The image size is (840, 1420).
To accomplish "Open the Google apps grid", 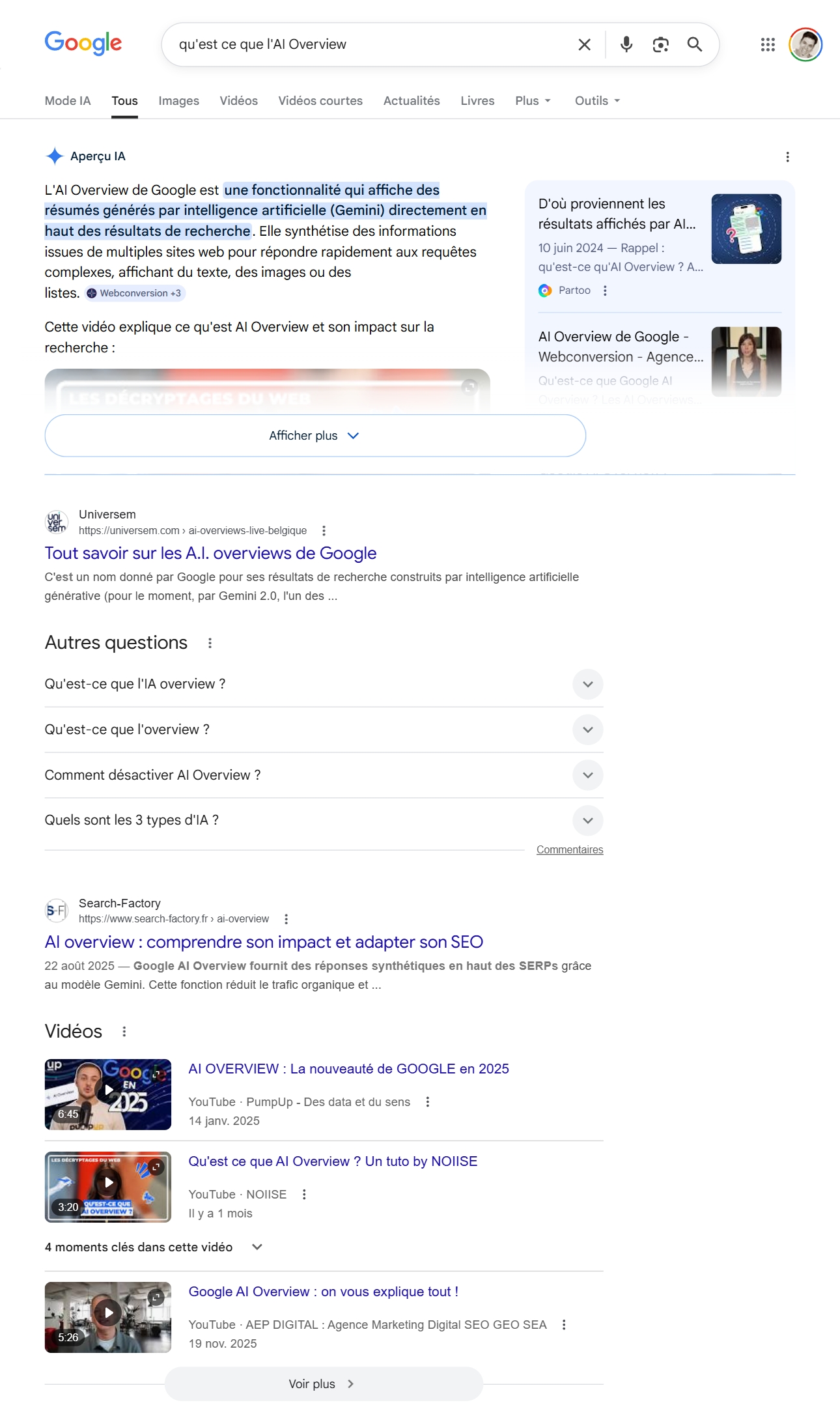I will [x=768, y=44].
